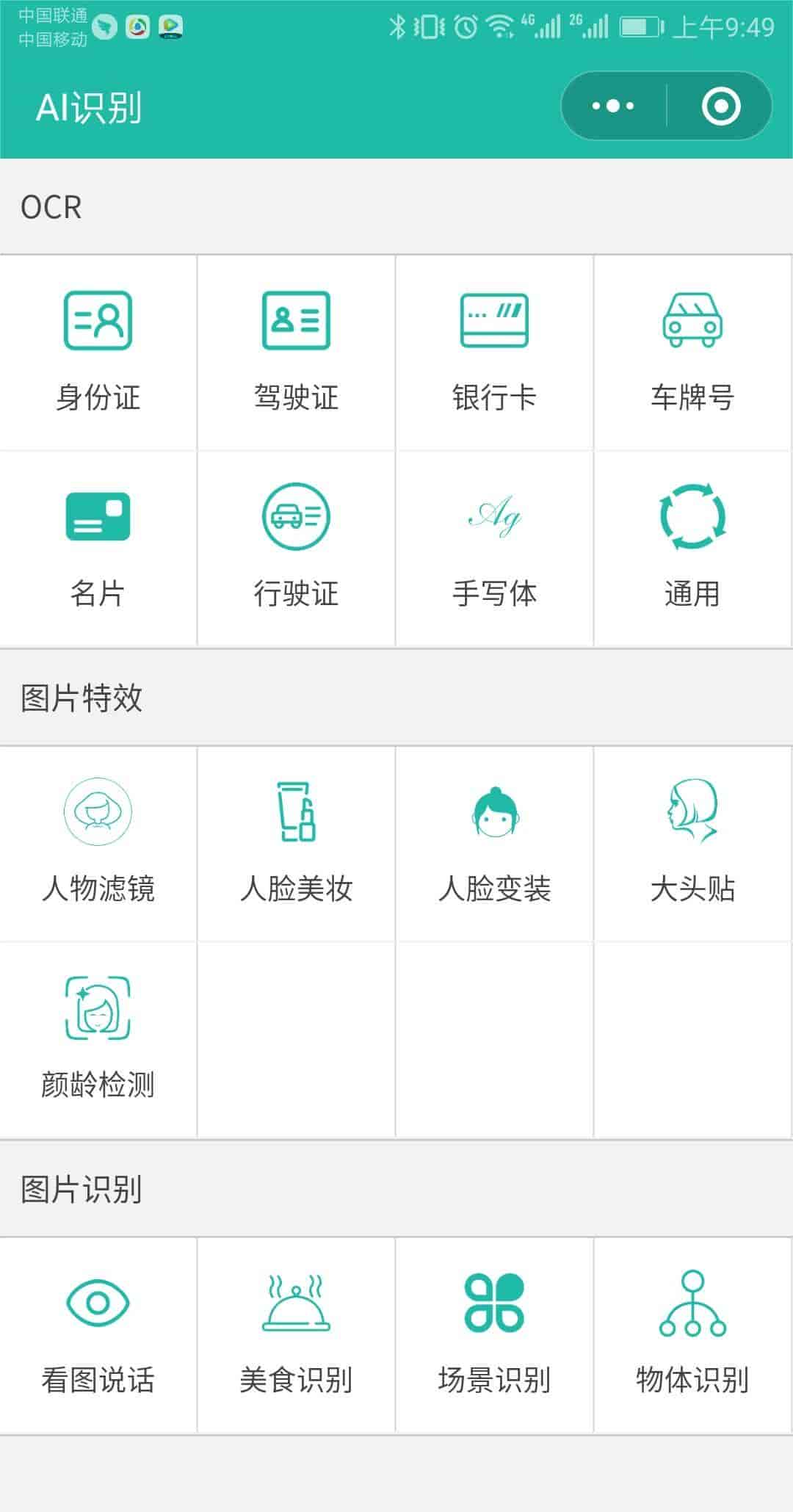Open 颜龄检测 face age detection
The width and height of the screenshot is (793, 1512).
[x=98, y=1040]
